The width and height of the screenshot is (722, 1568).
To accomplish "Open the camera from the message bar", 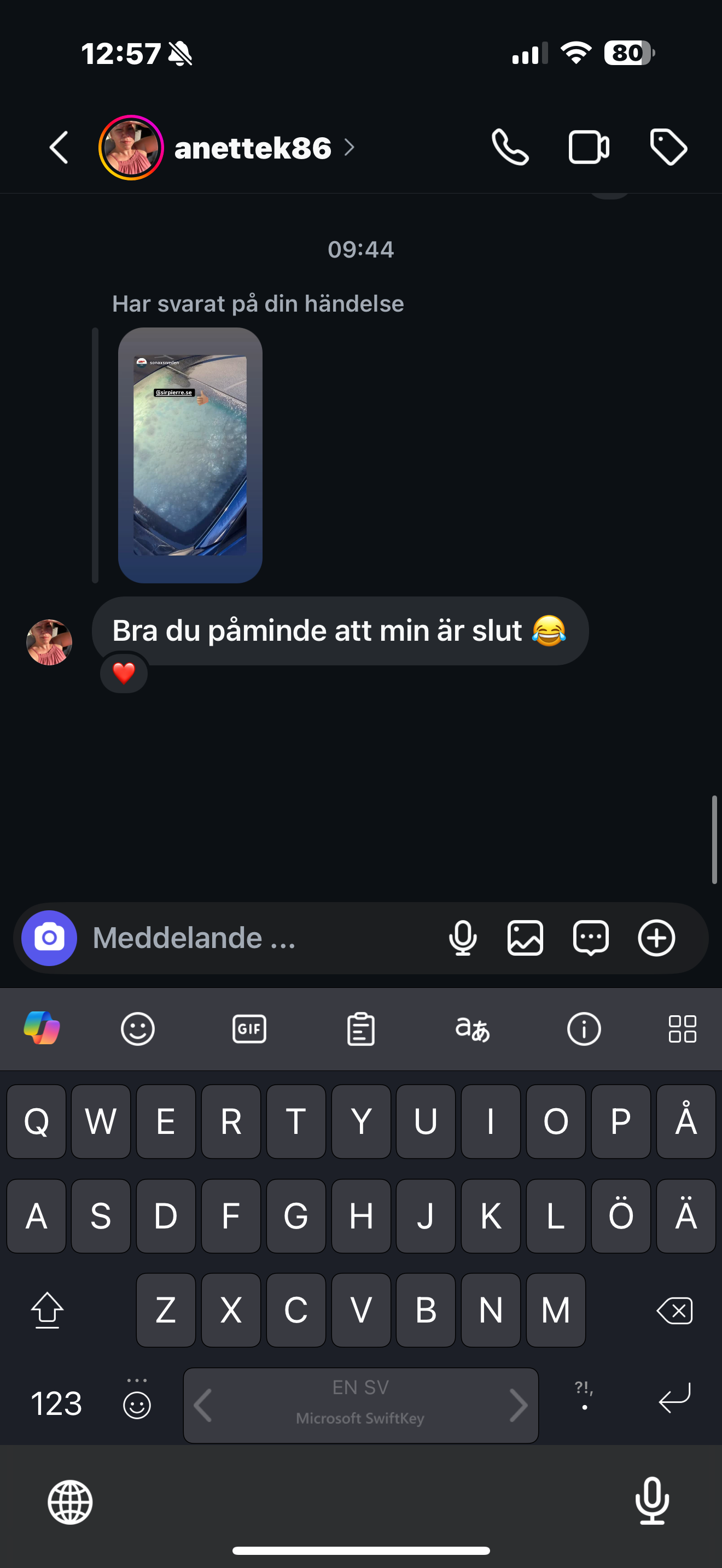I will tap(49, 938).
